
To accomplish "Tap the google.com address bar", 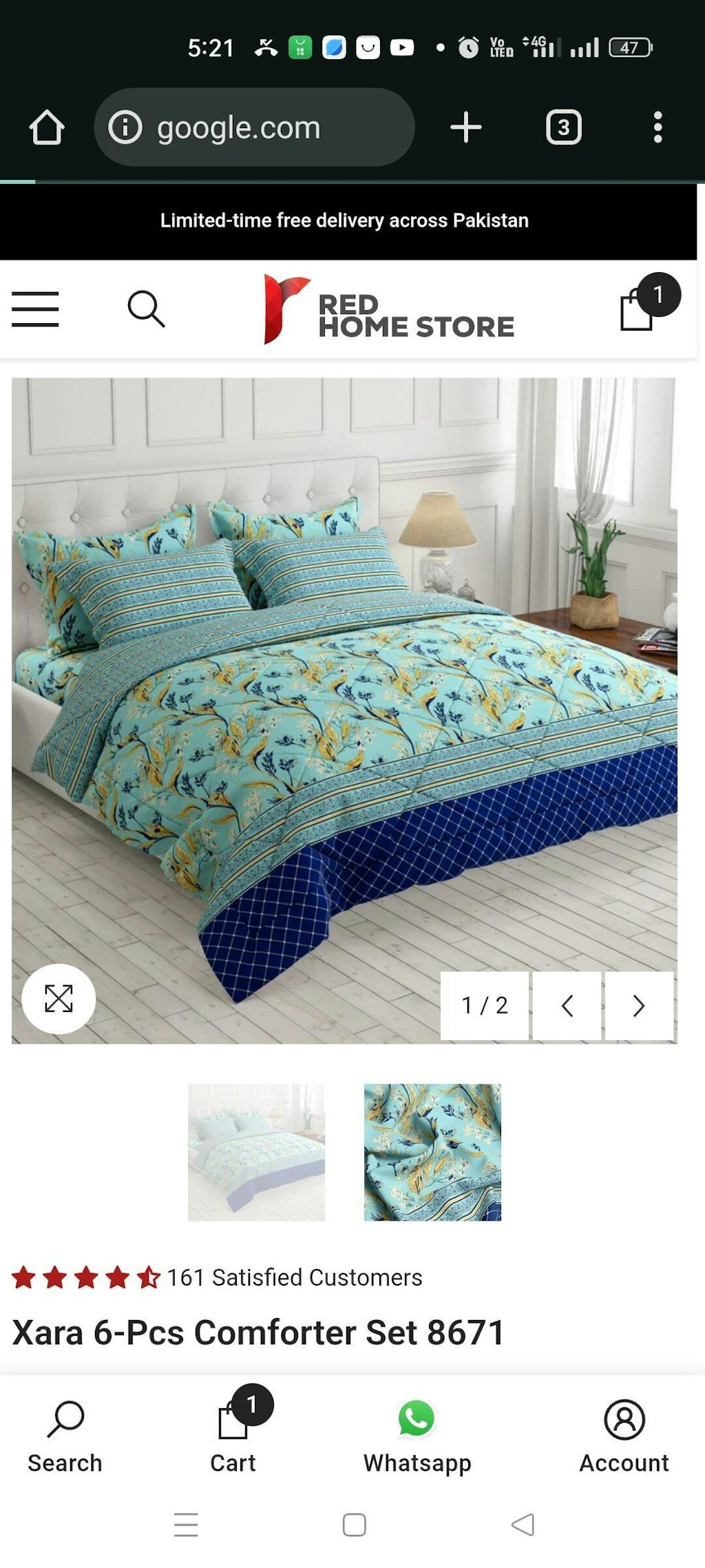I will (x=255, y=126).
